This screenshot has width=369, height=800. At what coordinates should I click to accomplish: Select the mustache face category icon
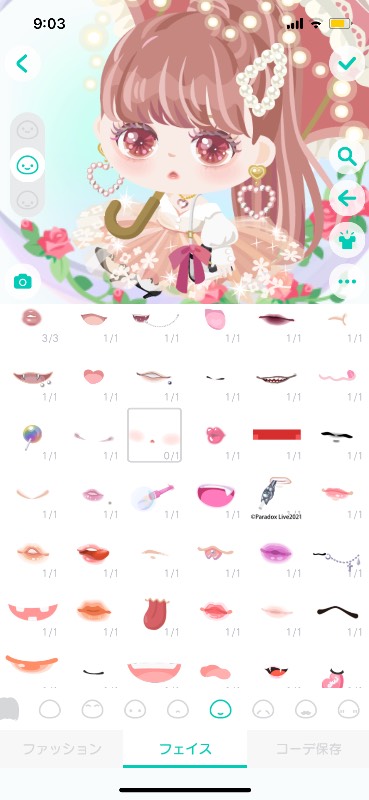(306, 709)
